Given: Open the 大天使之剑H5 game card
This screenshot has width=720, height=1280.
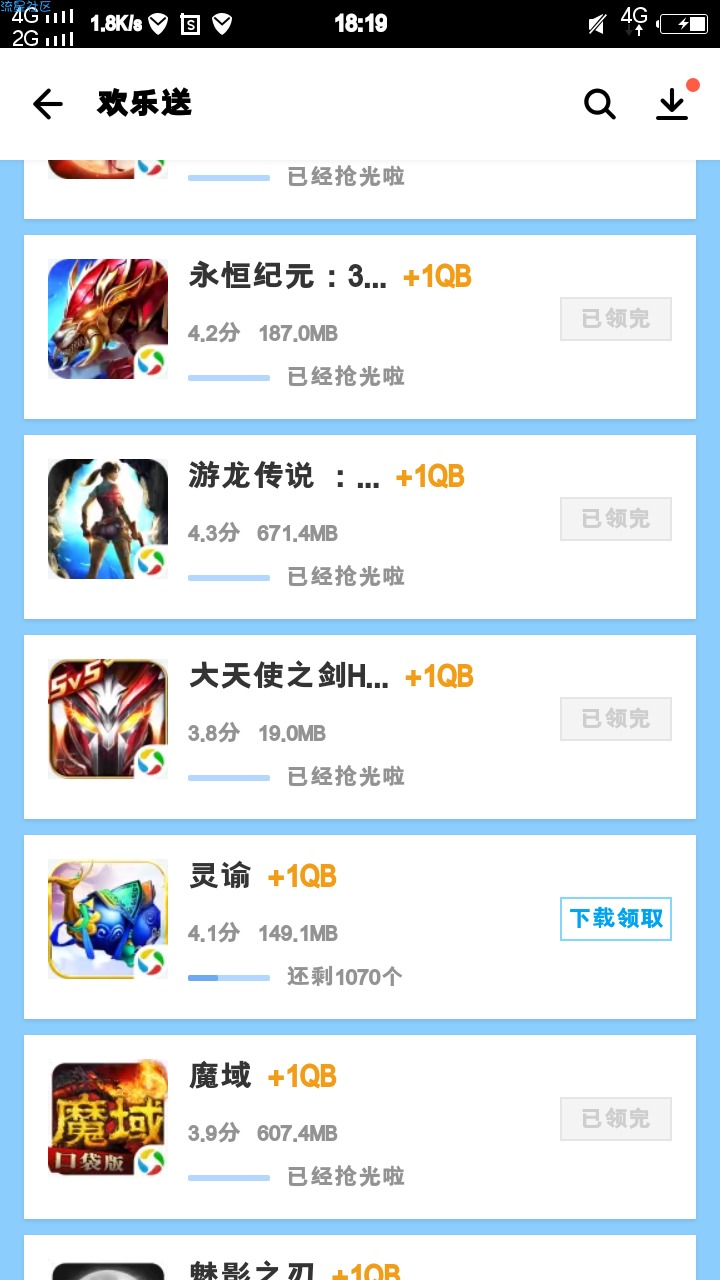Looking at the screenshot, I should click(x=360, y=727).
